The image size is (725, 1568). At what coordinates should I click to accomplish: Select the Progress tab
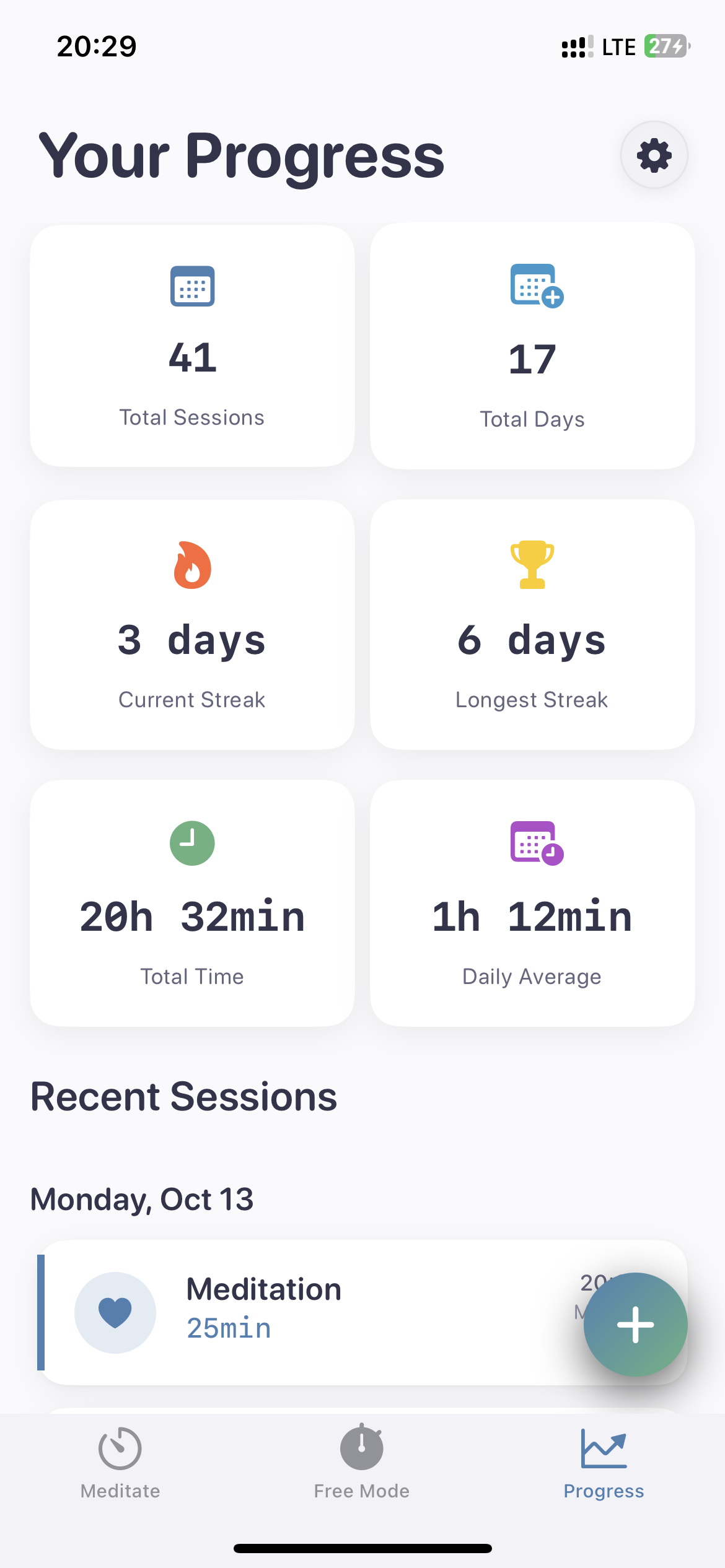click(604, 1463)
